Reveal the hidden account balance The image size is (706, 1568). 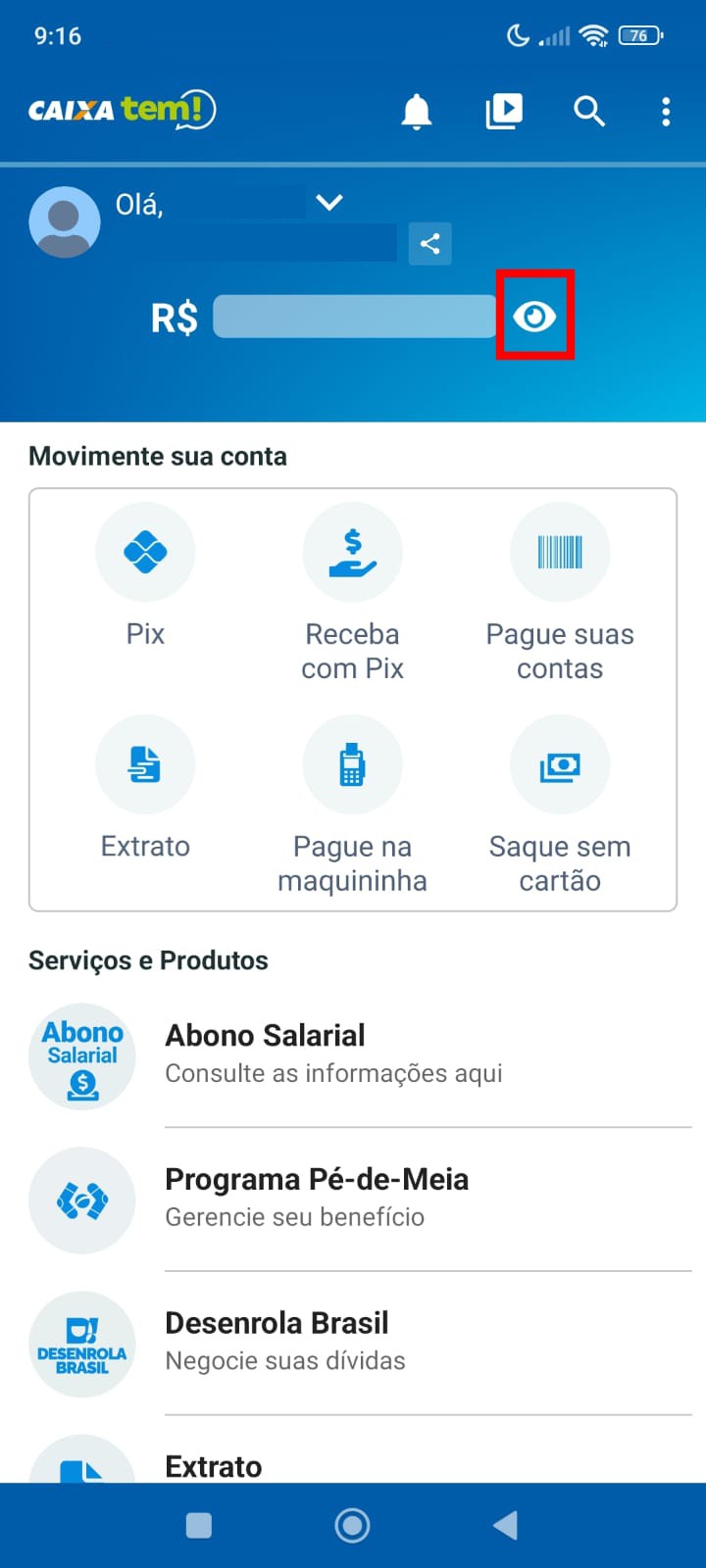click(534, 316)
